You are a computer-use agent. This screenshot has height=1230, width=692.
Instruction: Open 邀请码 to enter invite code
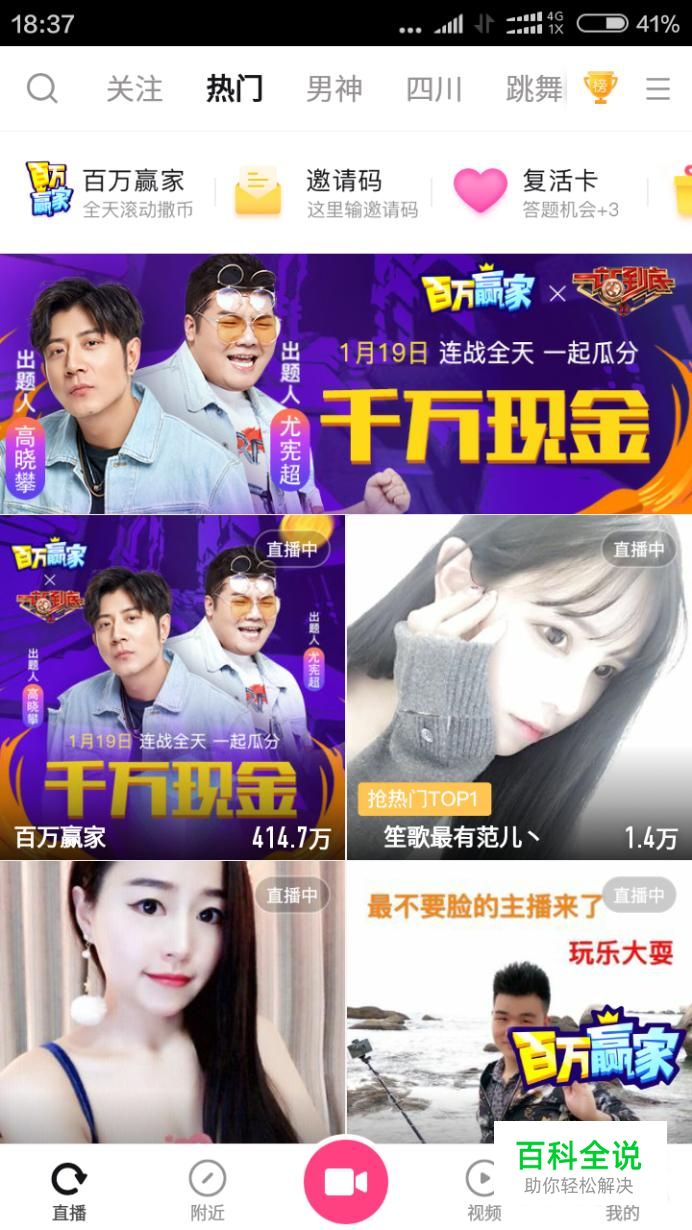328,191
